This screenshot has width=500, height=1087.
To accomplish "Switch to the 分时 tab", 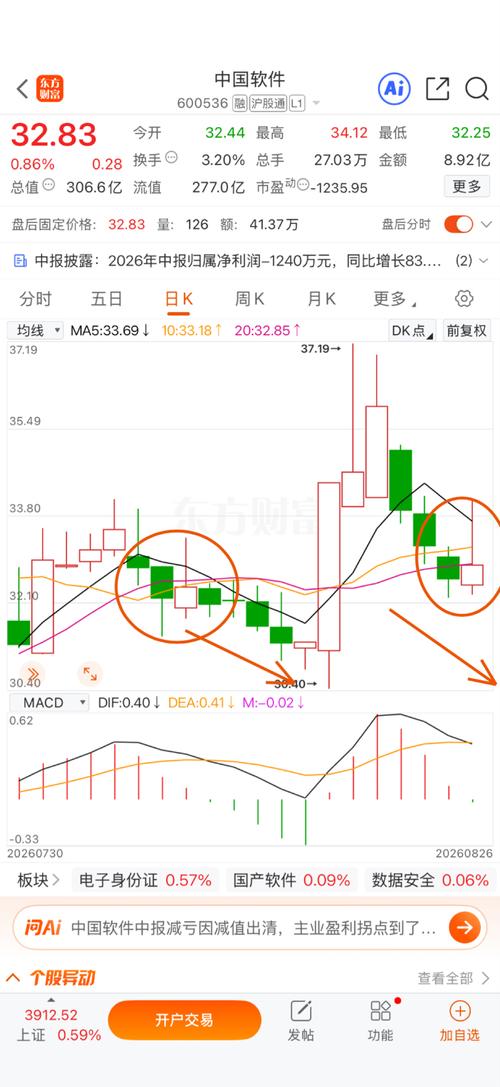I will (x=36, y=299).
